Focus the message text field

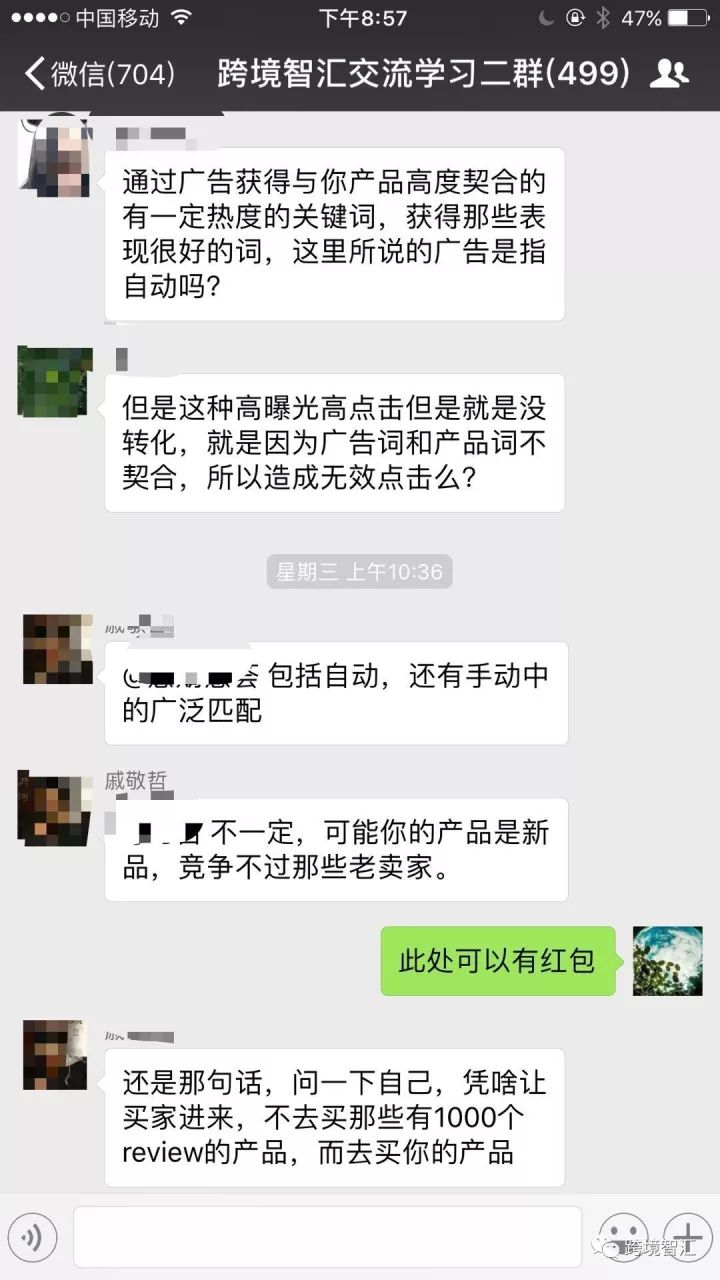[x=327, y=1237]
